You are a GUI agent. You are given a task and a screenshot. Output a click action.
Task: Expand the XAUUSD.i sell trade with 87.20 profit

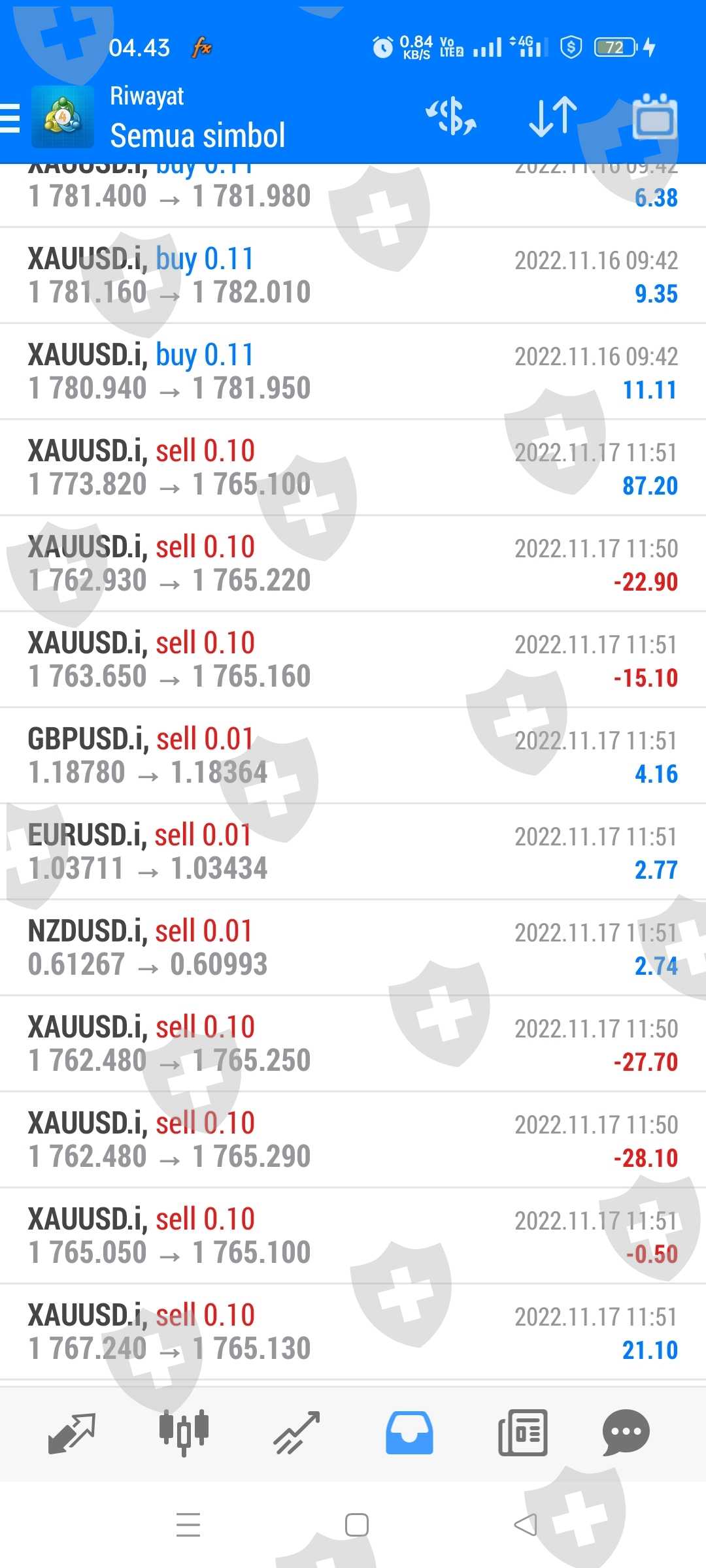pyautogui.click(x=353, y=467)
